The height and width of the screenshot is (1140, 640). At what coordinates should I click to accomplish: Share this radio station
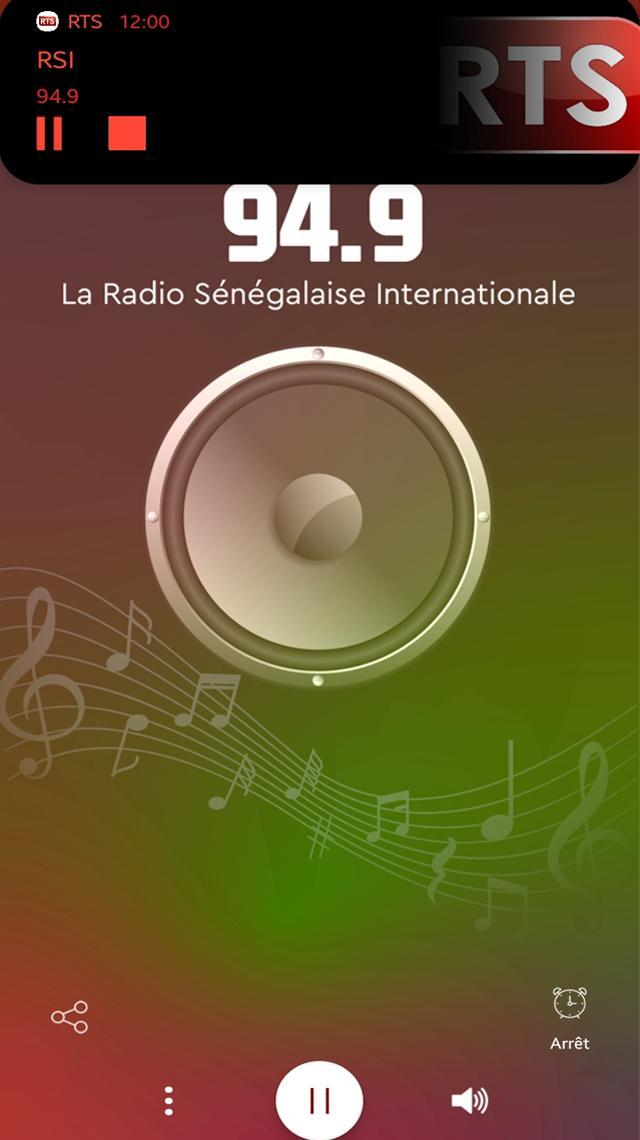[x=70, y=1017]
